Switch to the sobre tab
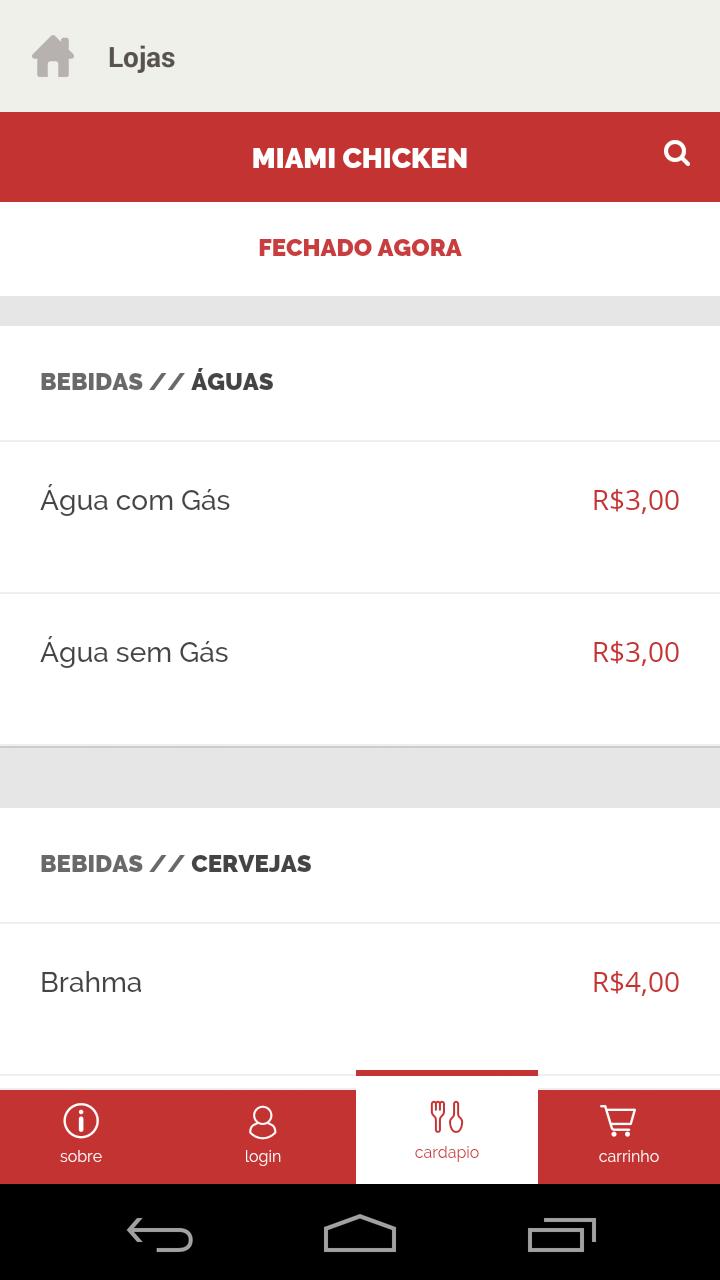 pyautogui.click(x=81, y=1137)
